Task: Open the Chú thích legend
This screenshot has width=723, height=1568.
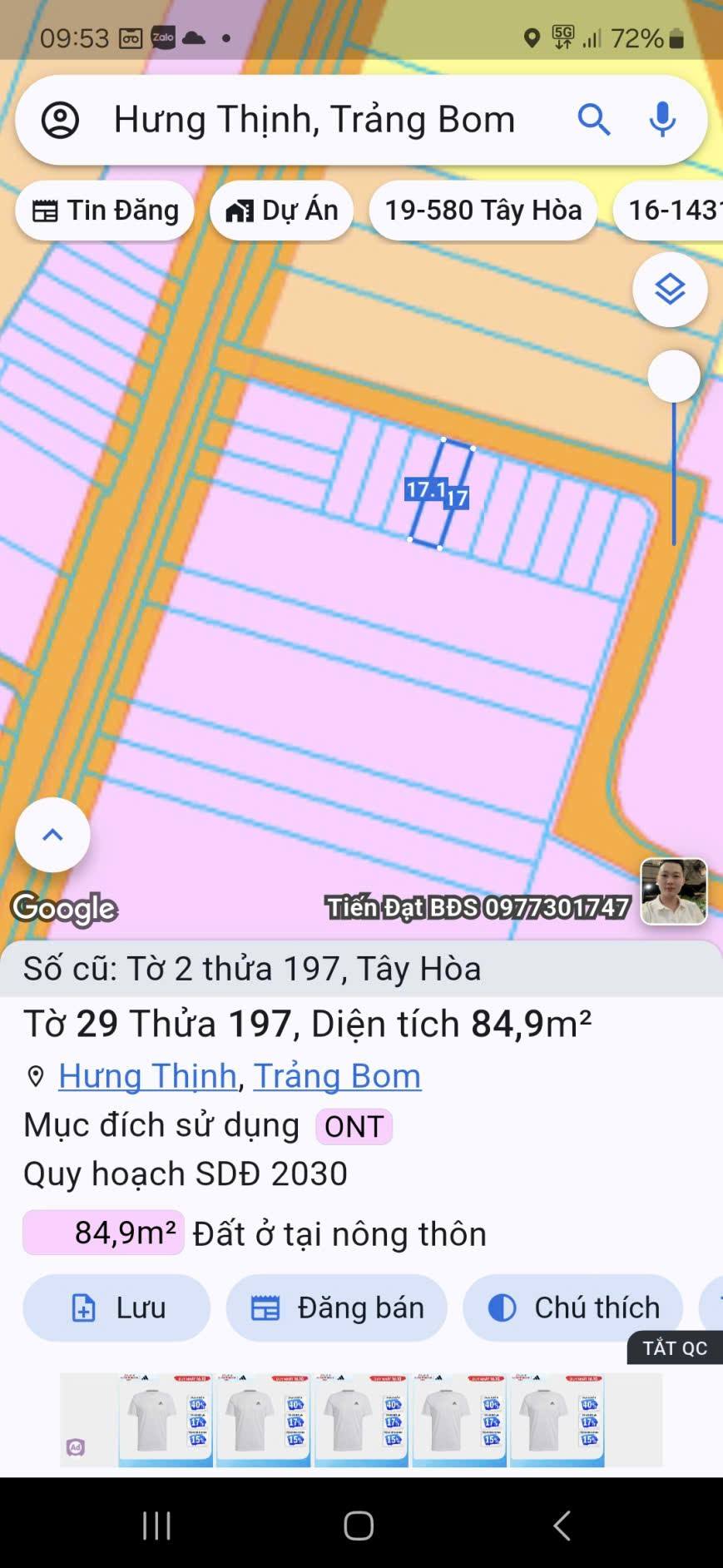Action: pyautogui.click(x=572, y=1307)
